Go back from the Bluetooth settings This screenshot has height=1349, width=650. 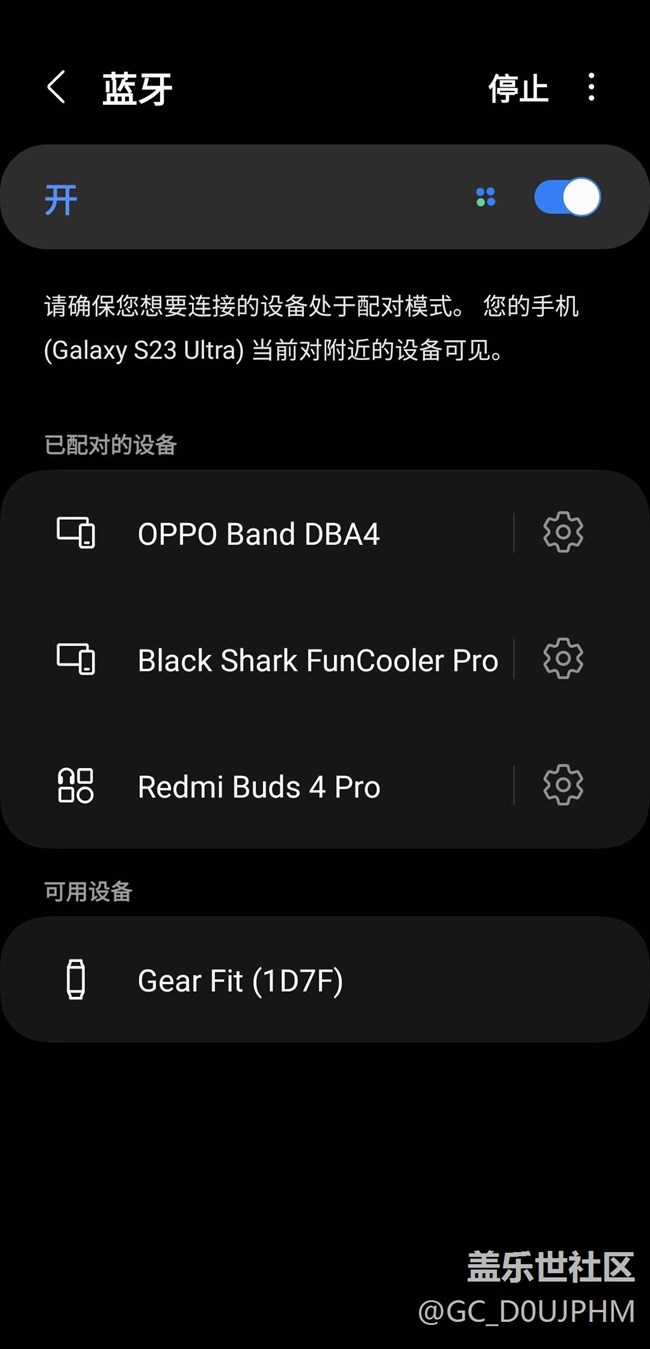click(57, 88)
